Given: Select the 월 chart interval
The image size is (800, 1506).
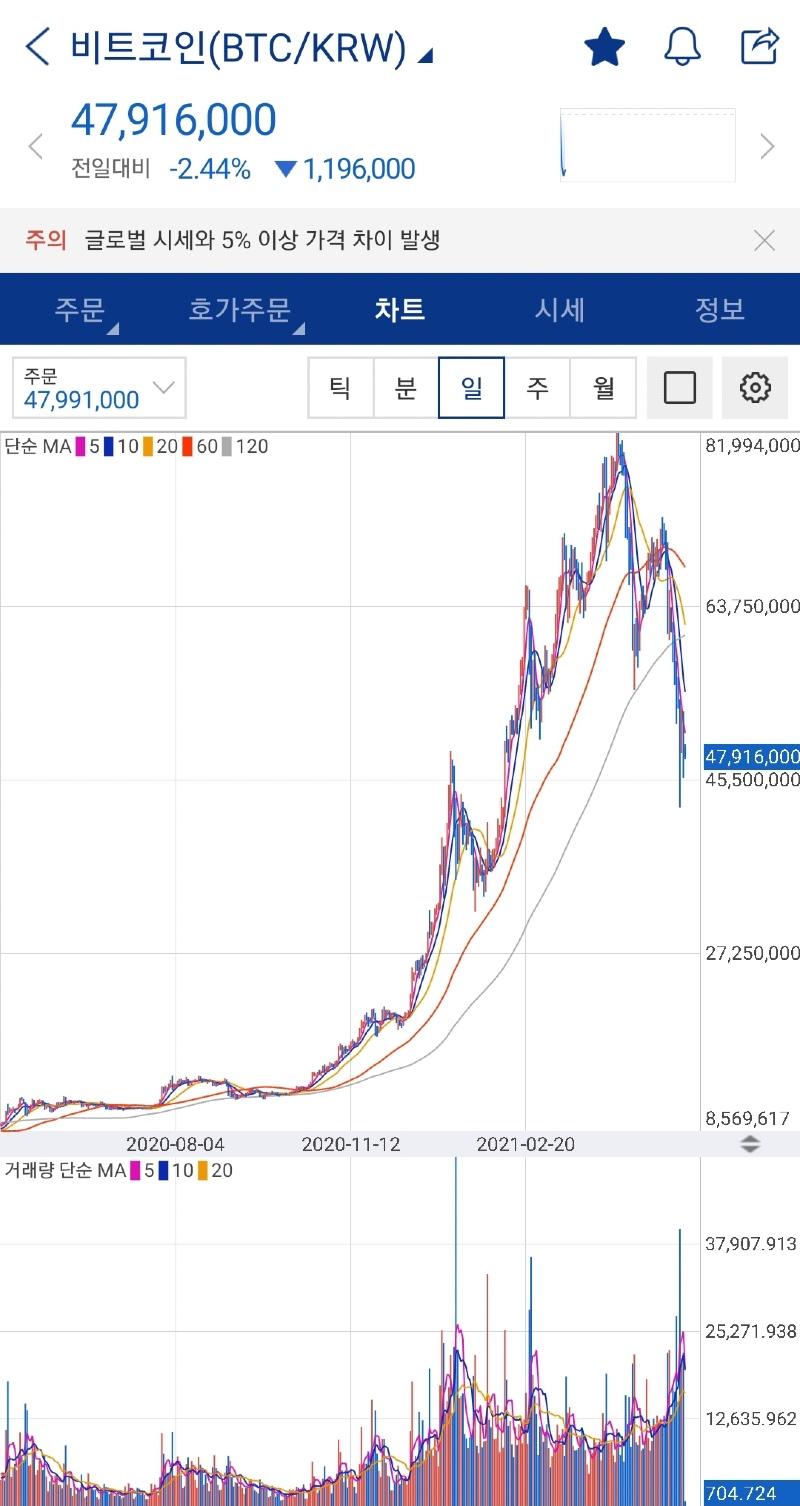Looking at the screenshot, I should click(603, 387).
